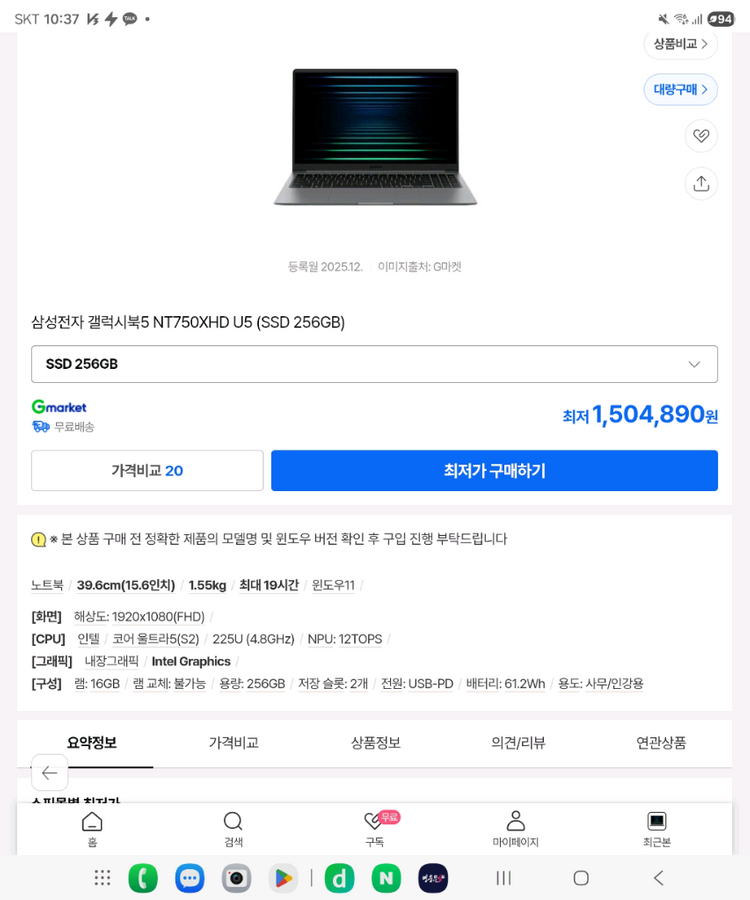
Task: View the 연관상품 tab
Action: (661, 743)
